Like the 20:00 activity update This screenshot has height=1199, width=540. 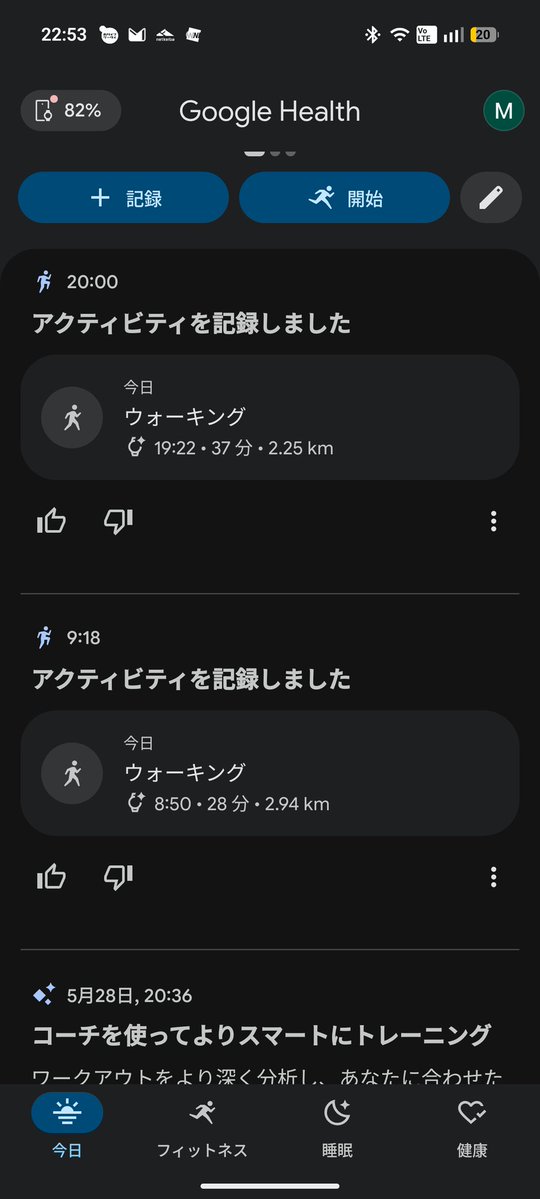click(x=51, y=522)
